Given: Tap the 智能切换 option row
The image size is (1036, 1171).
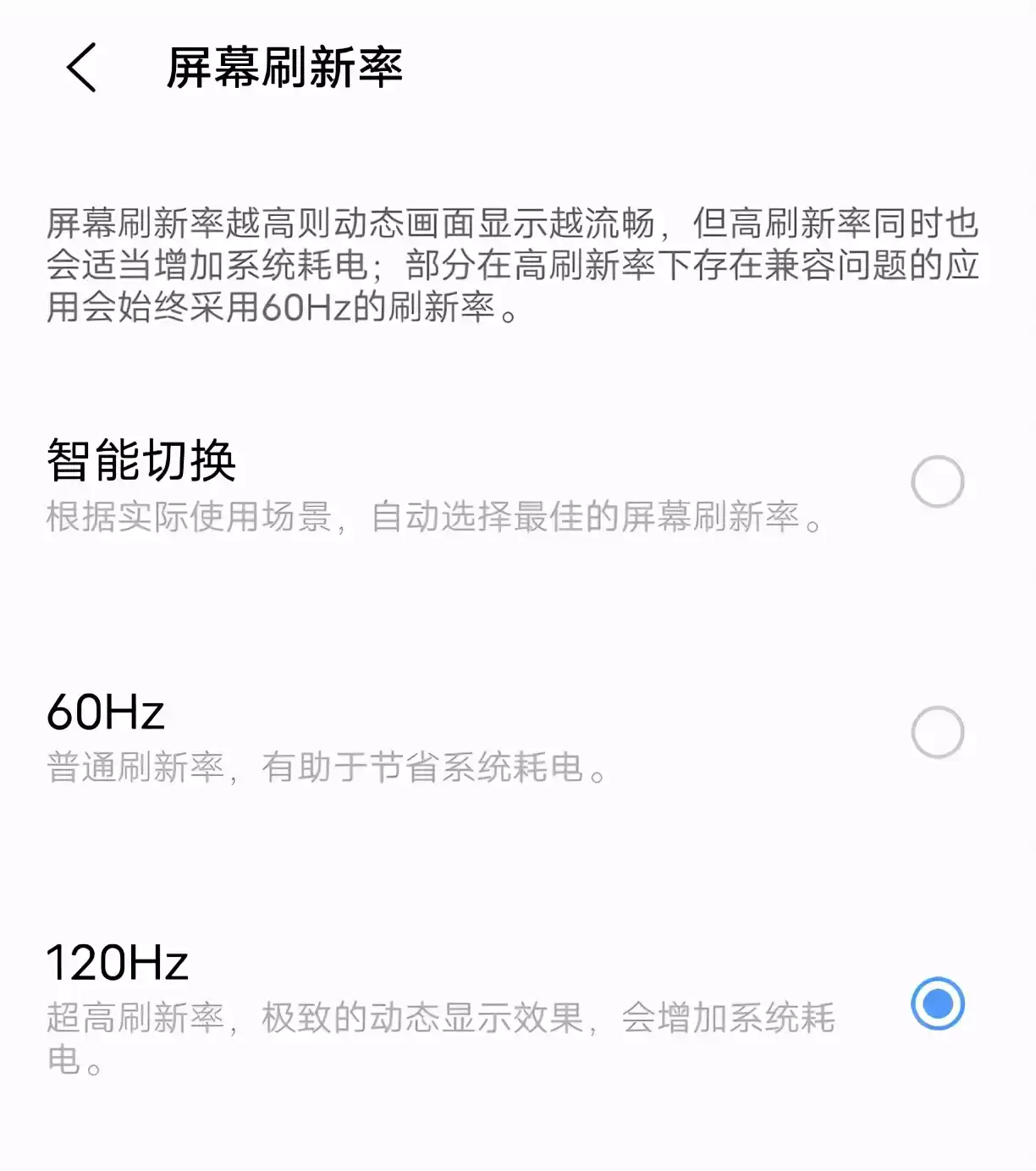Looking at the screenshot, I should coord(144,458).
